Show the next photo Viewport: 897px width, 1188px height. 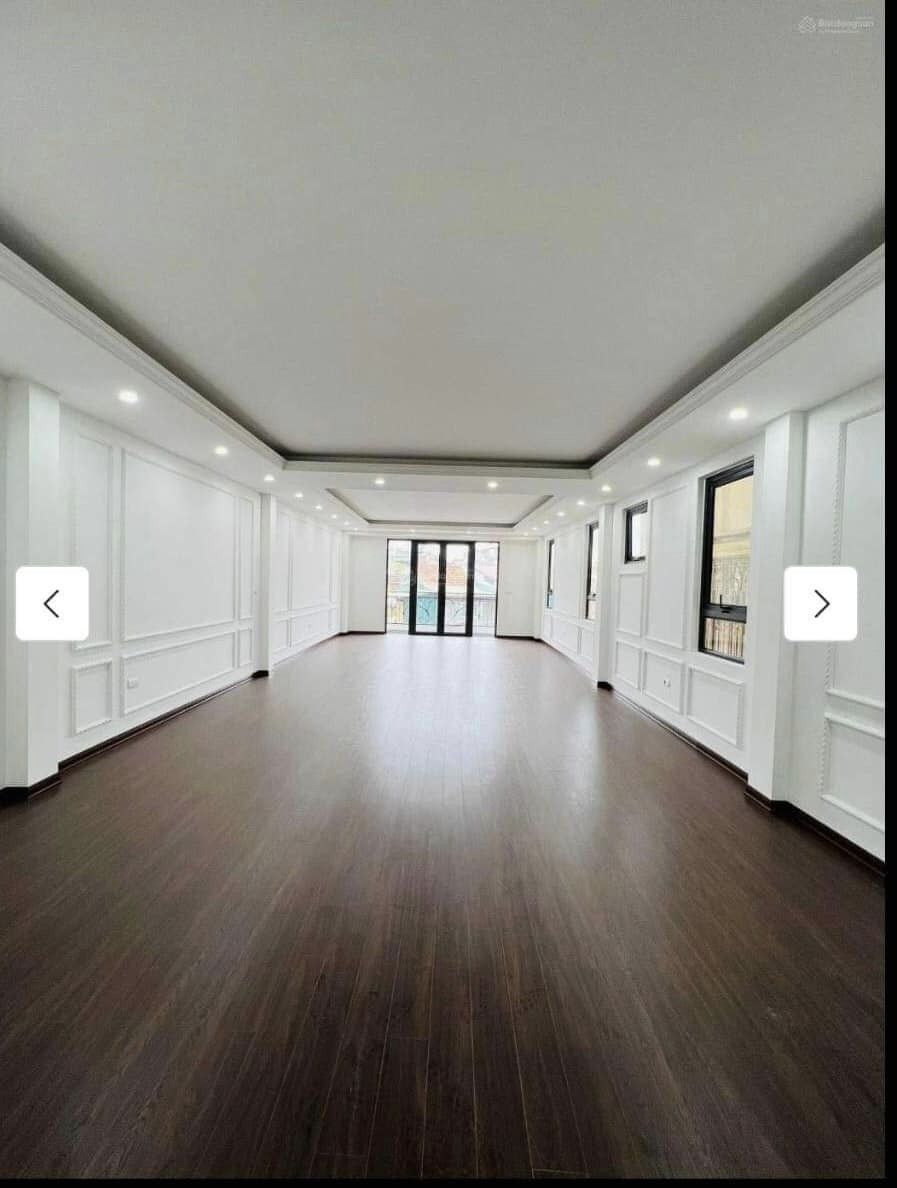pos(820,603)
